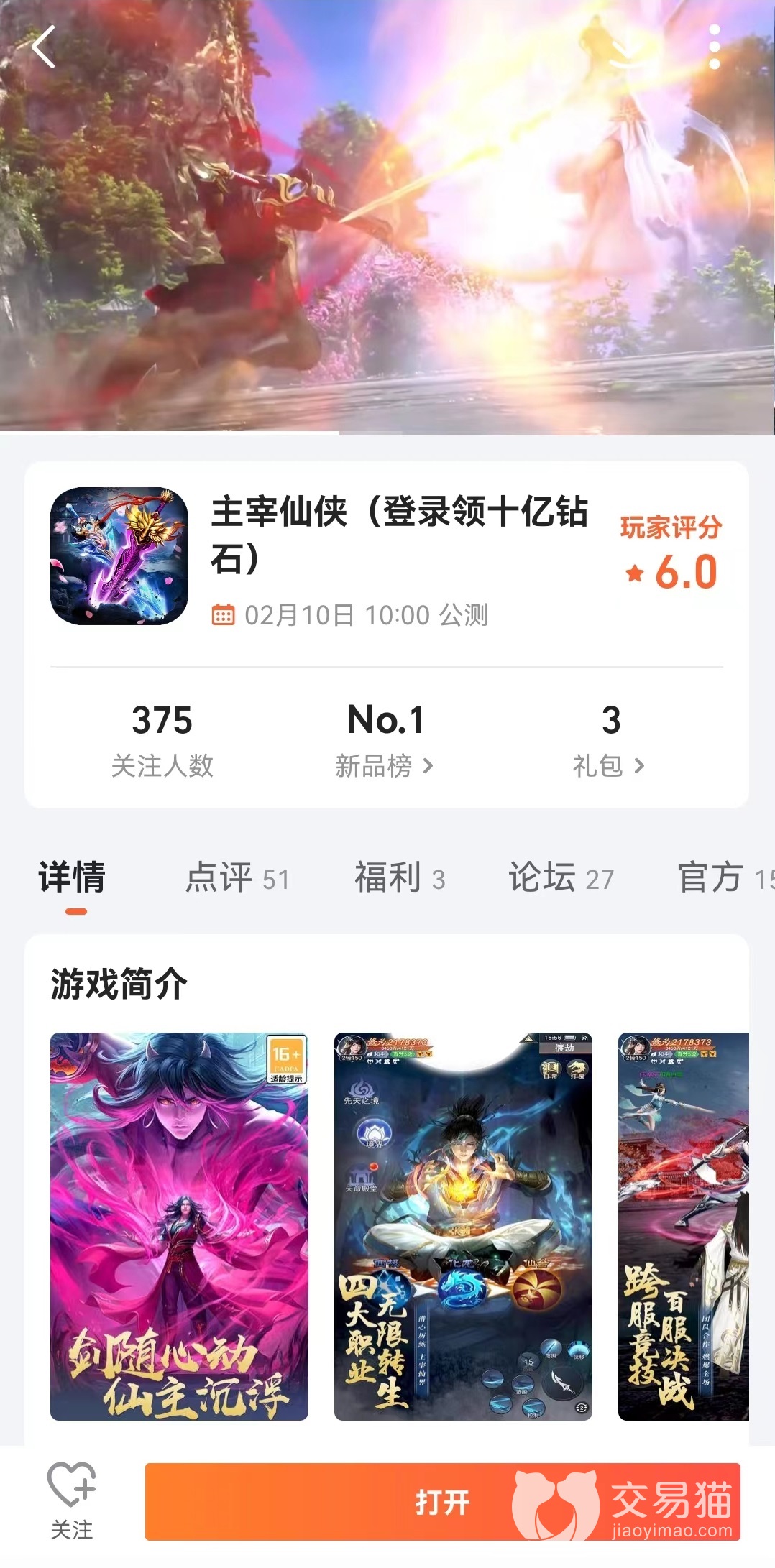Switch to the 论坛 tab
The image size is (775, 1568).
[561, 878]
